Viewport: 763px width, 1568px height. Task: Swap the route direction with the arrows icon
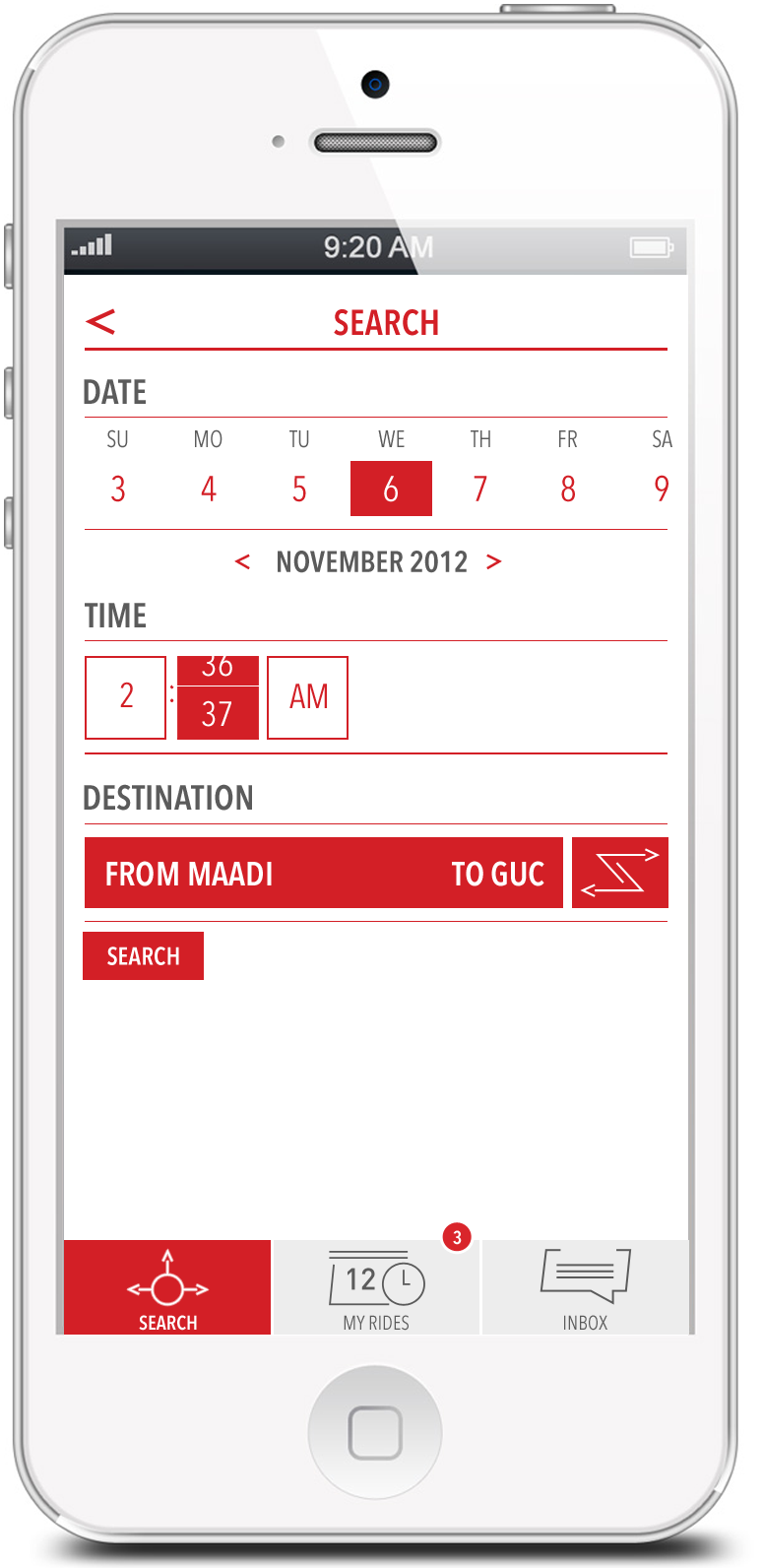[x=620, y=873]
